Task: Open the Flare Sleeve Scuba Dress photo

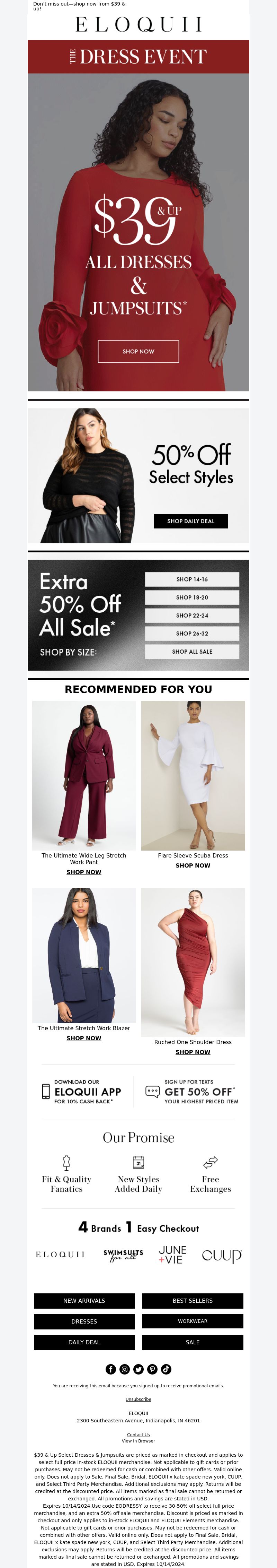Action: coord(193,775)
